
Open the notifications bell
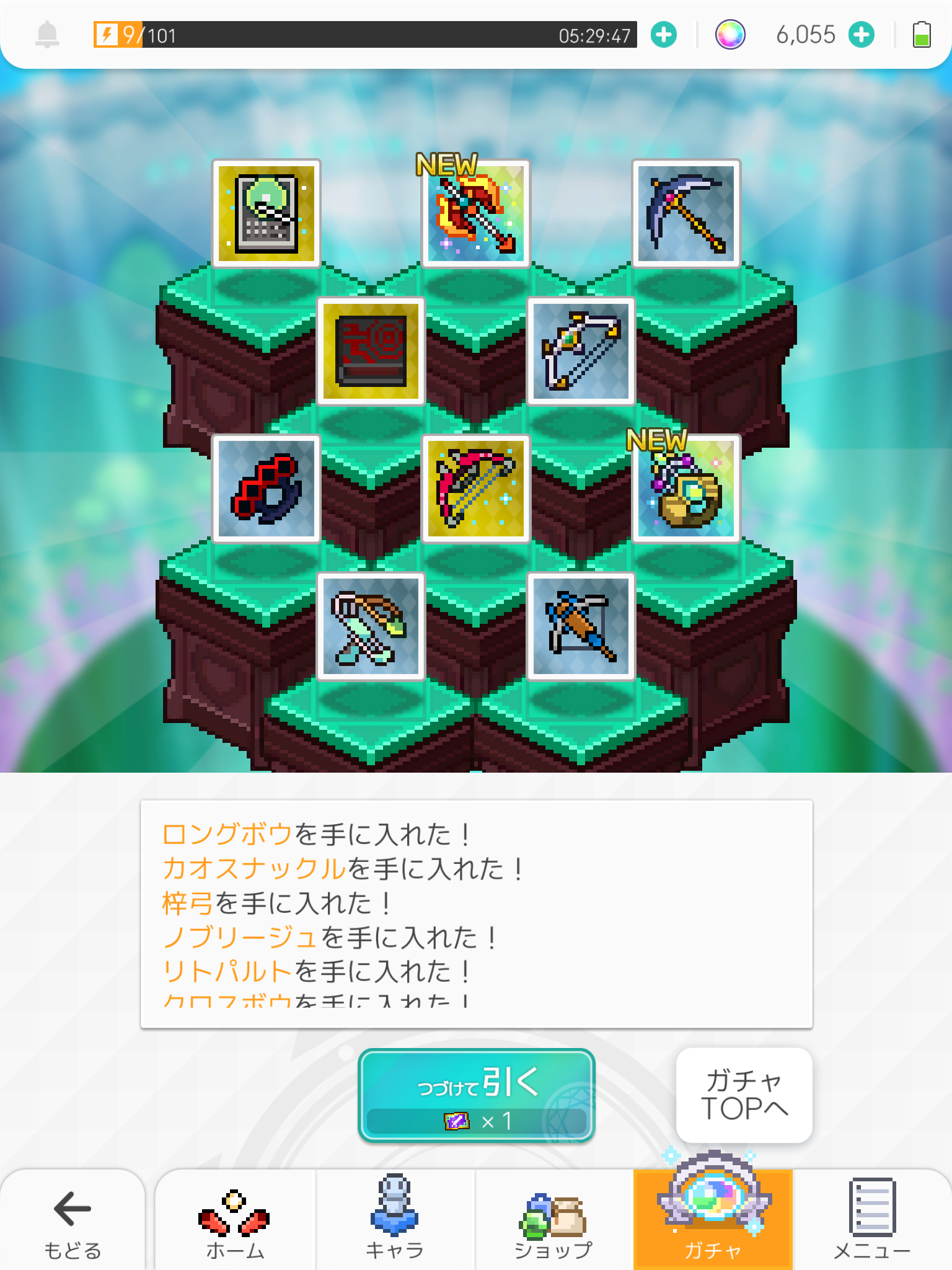point(47,35)
